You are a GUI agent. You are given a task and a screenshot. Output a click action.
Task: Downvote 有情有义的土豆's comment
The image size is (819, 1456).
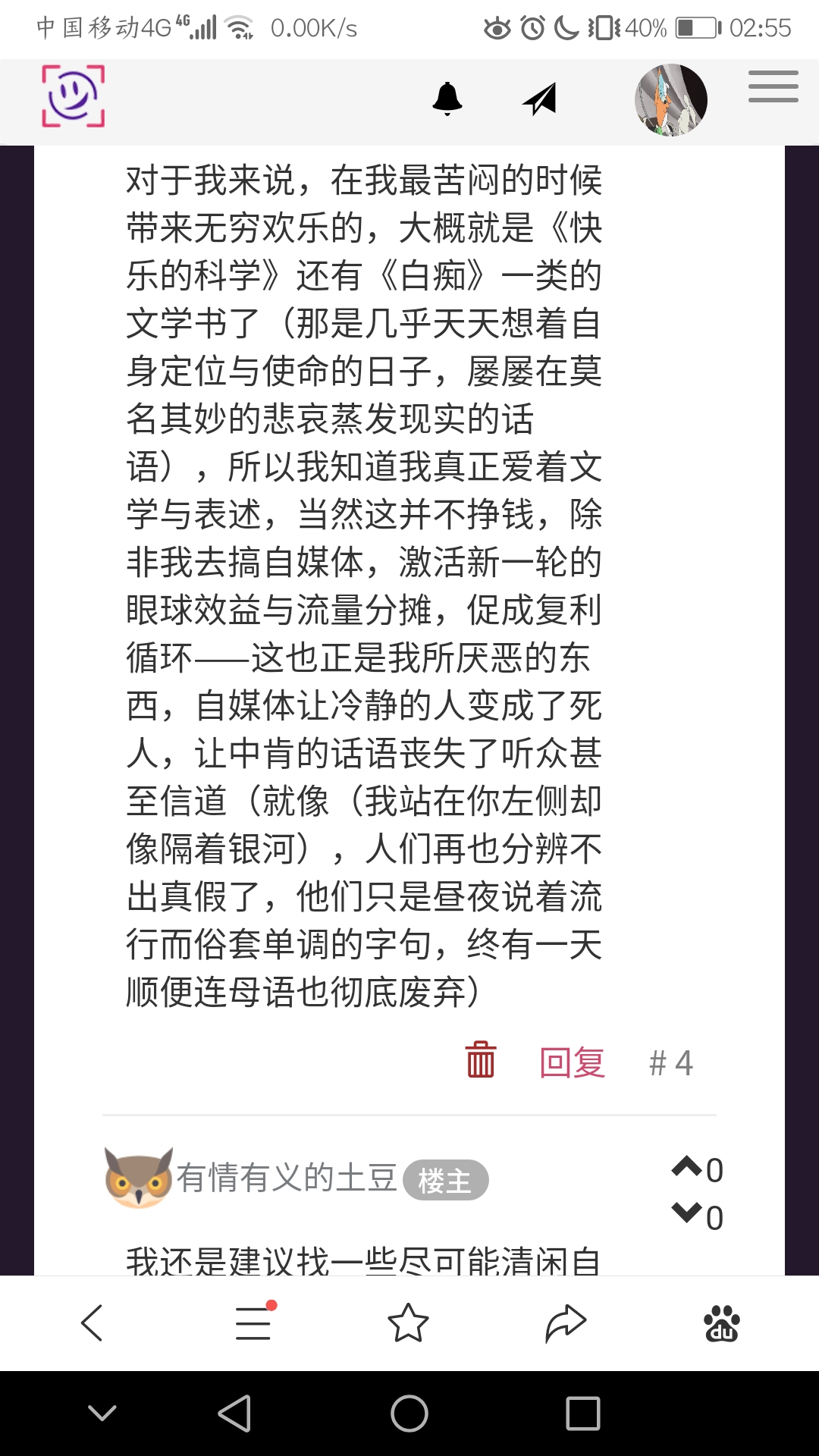(687, 1214)
